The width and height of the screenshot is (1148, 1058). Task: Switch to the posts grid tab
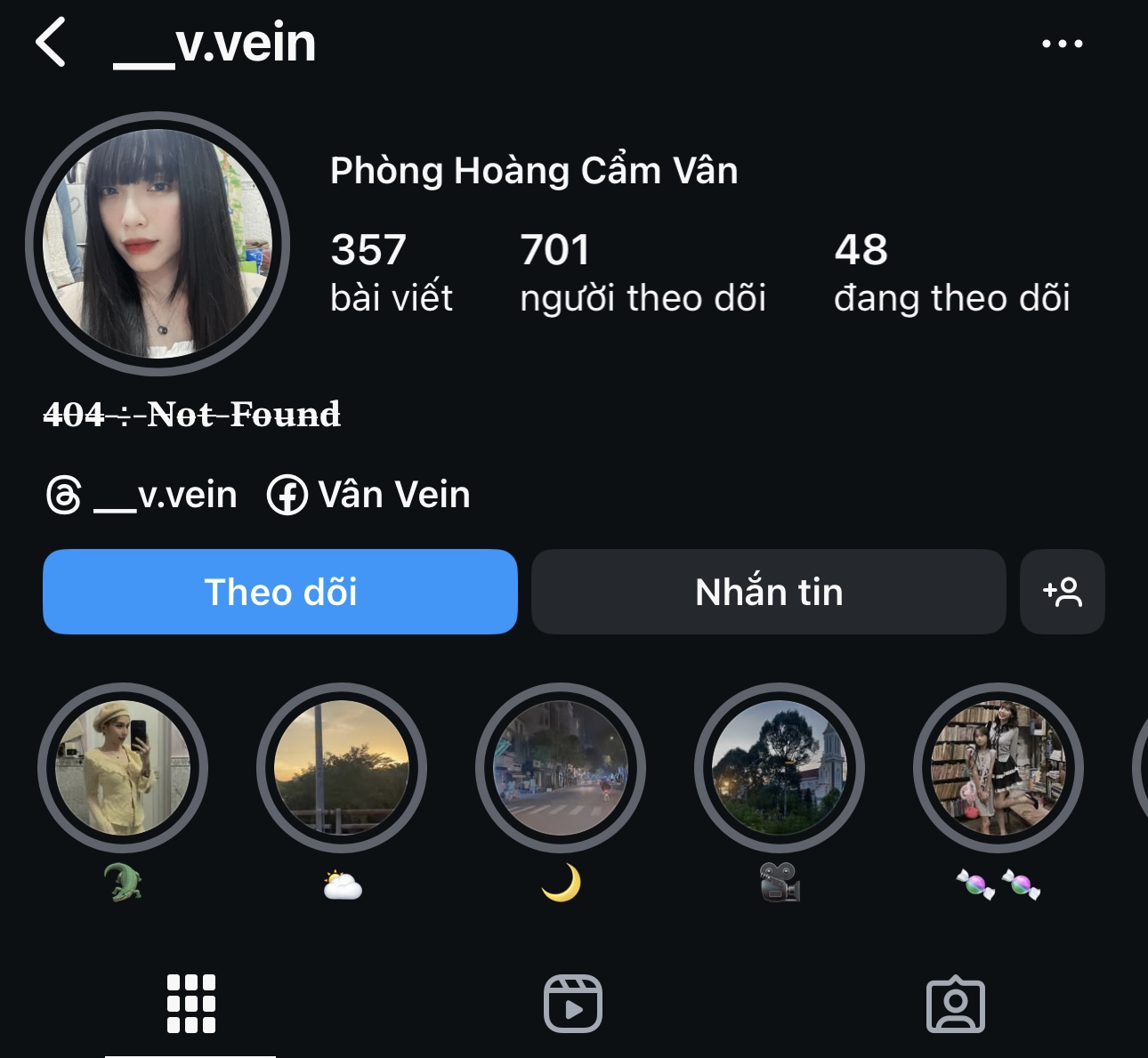[190, 1004]
